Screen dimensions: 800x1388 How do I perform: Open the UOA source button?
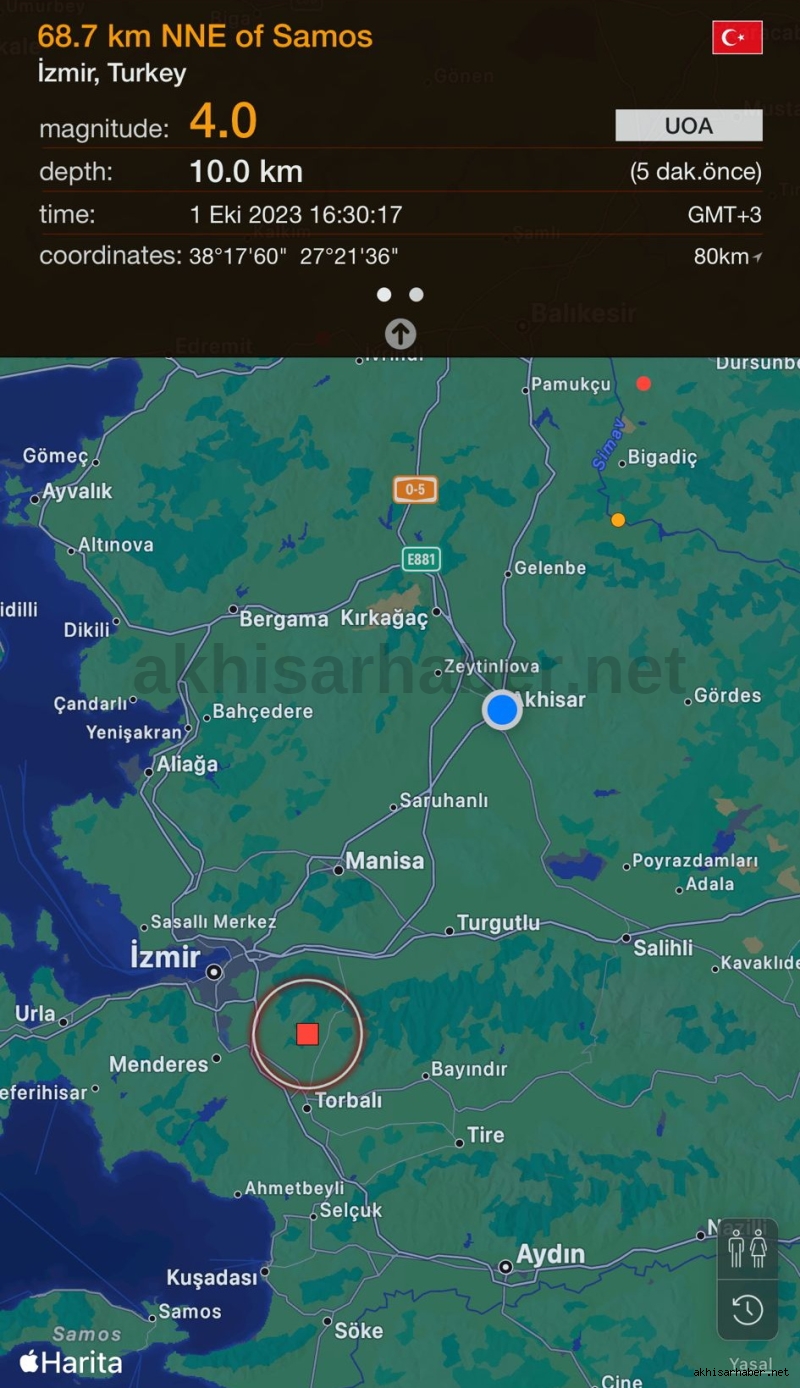[x=688, y=126]
